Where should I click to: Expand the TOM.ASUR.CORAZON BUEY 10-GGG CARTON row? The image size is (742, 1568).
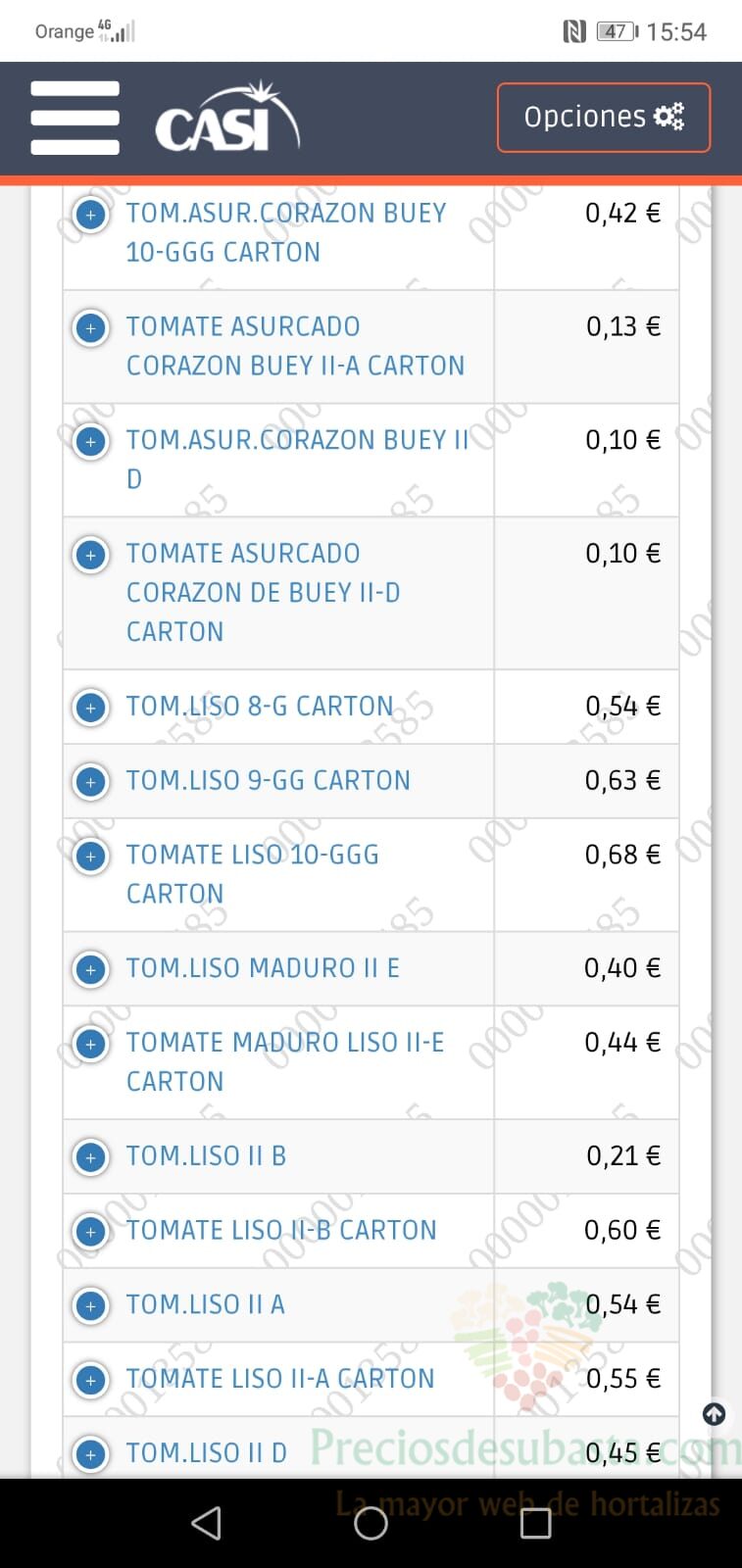point(91,214)
